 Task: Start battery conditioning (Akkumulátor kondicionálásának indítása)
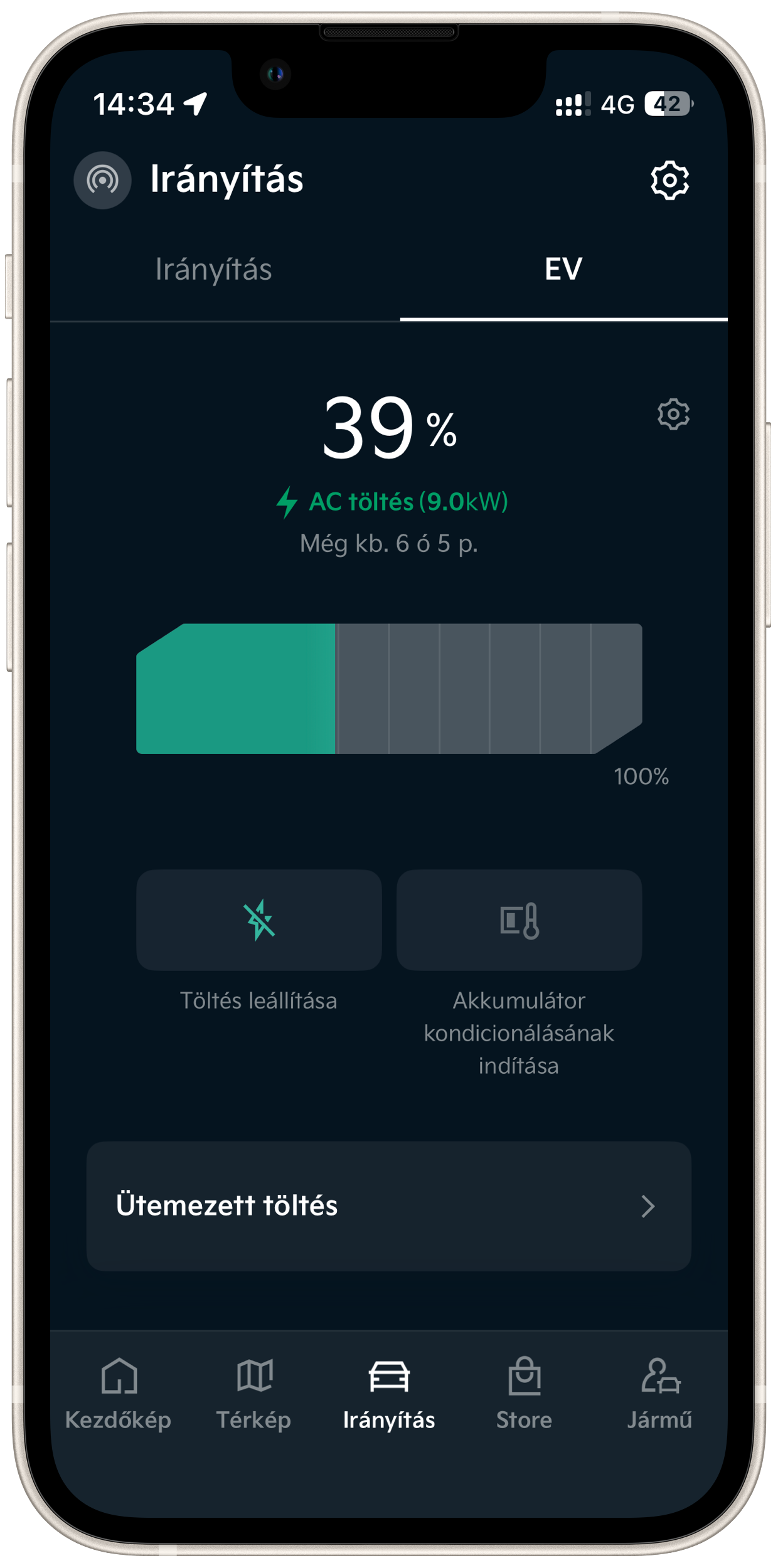click(x=519, y=919)
